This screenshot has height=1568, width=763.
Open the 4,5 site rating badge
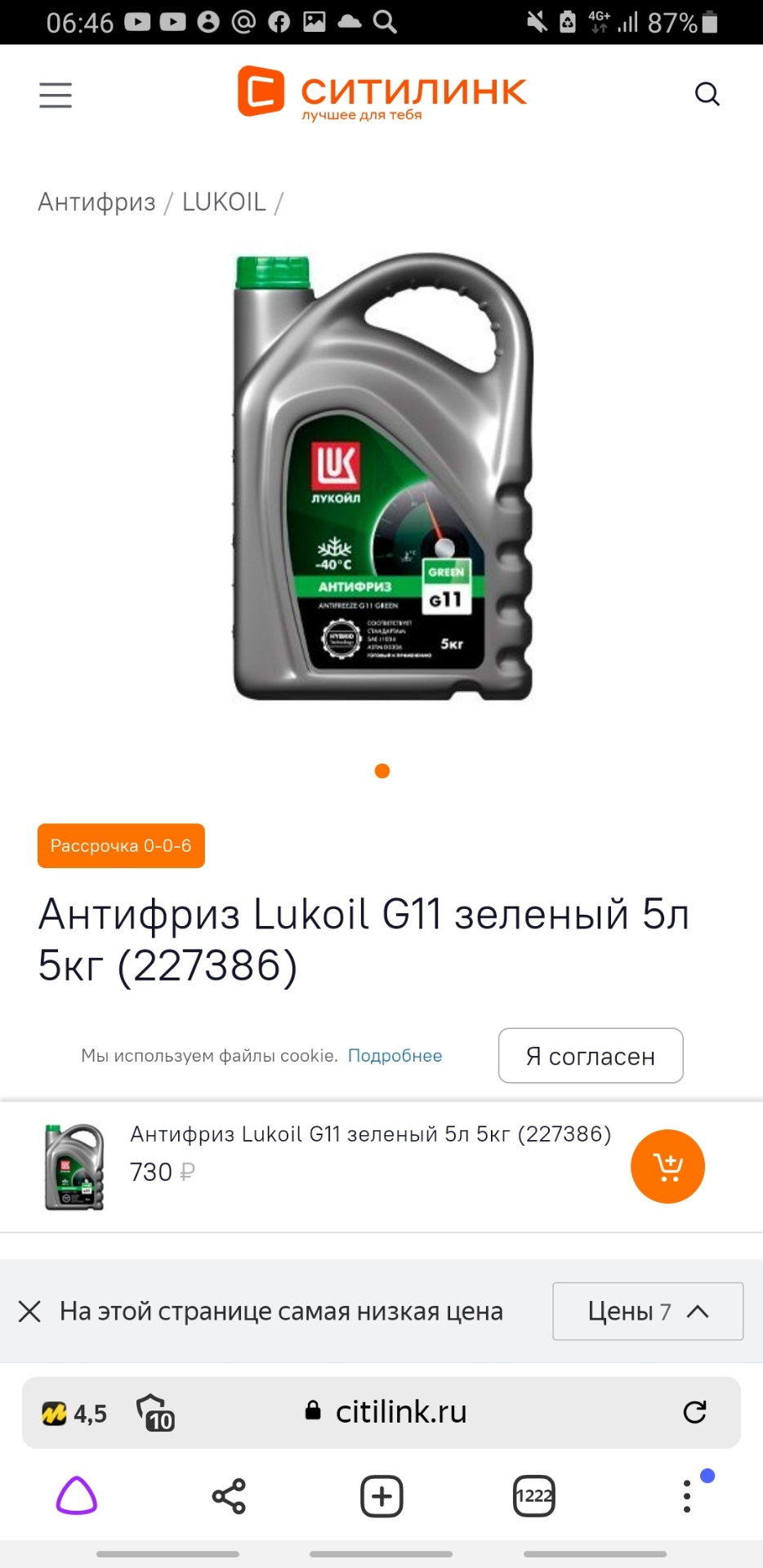coord(74,1413)
